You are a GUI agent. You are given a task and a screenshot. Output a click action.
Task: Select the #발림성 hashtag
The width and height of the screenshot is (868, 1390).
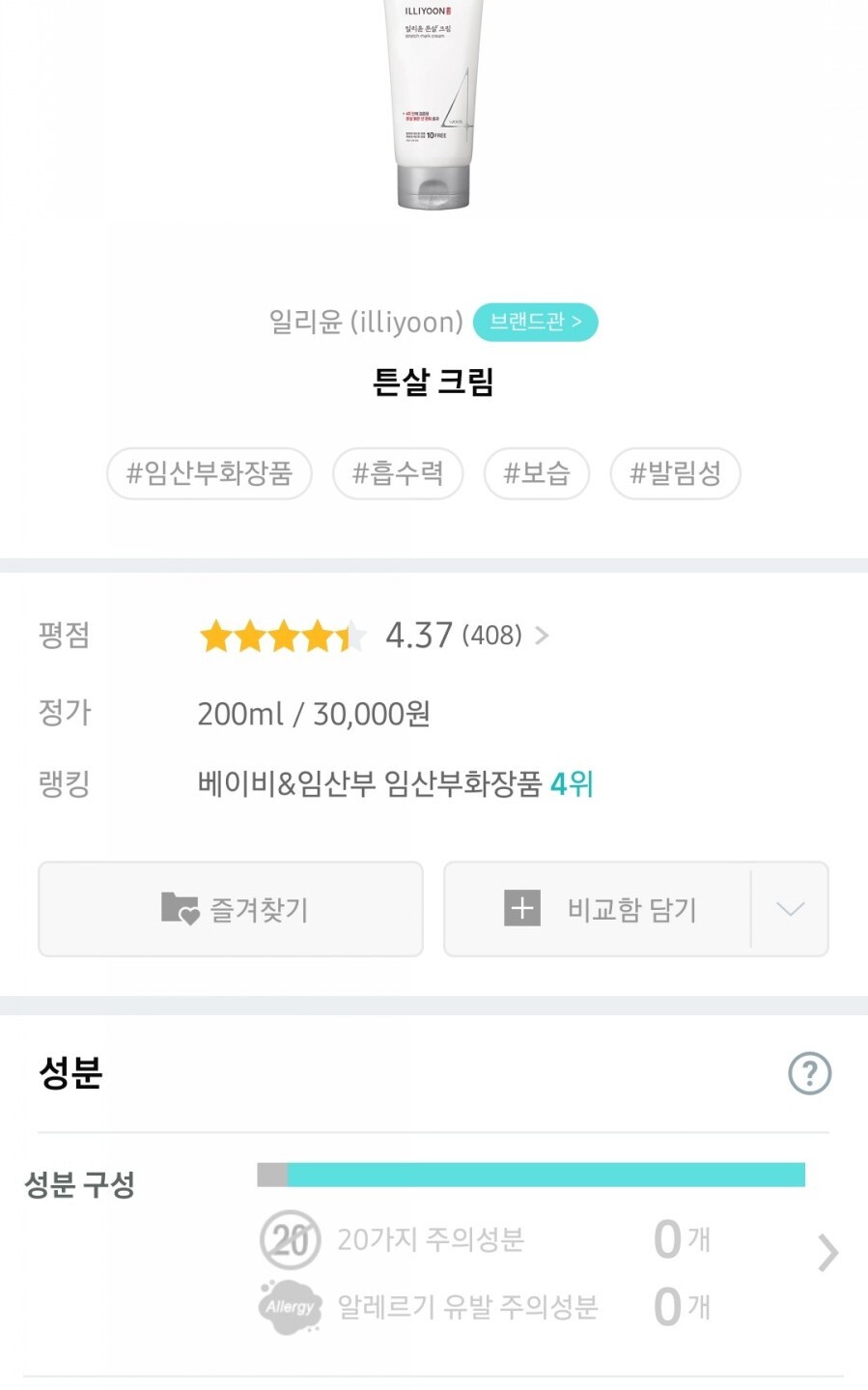[x=675, y=473]
